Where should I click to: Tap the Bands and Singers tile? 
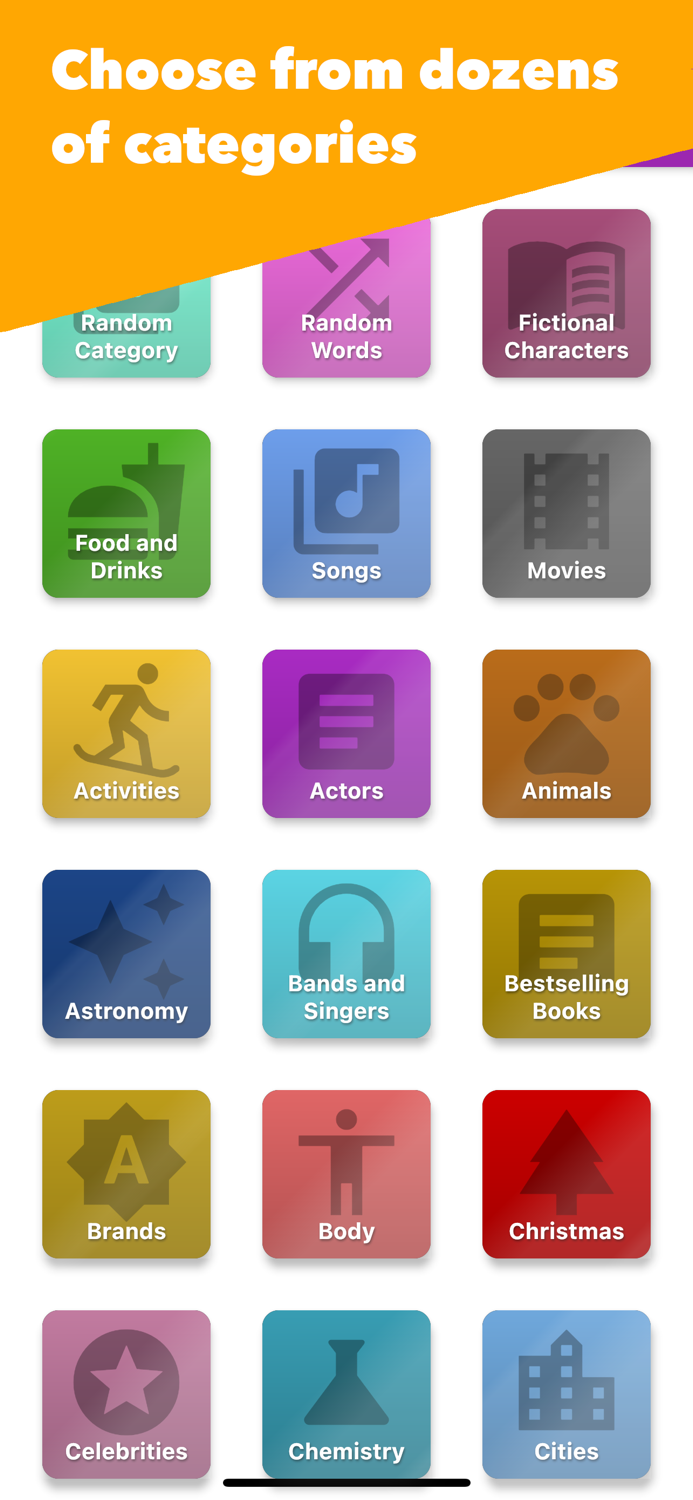click(346, 953)
